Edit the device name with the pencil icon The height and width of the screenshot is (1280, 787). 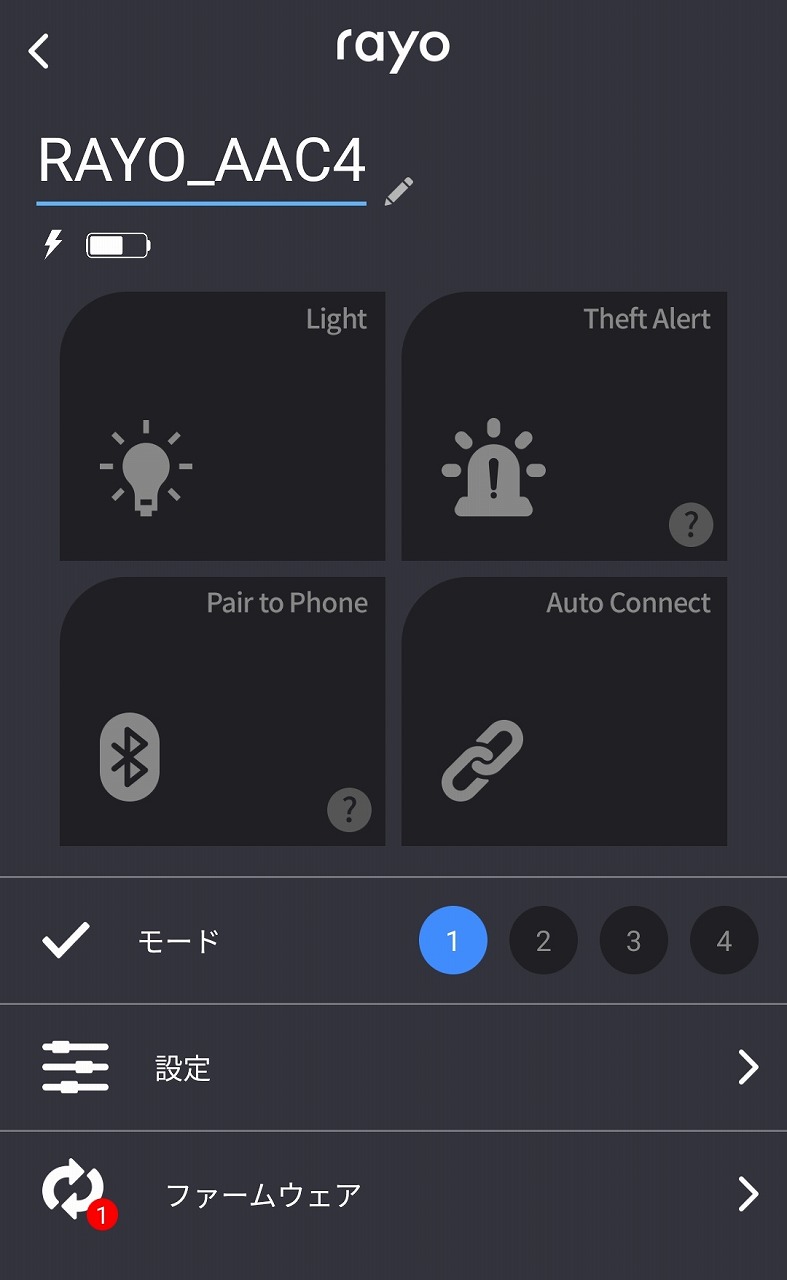coord(398,191)
